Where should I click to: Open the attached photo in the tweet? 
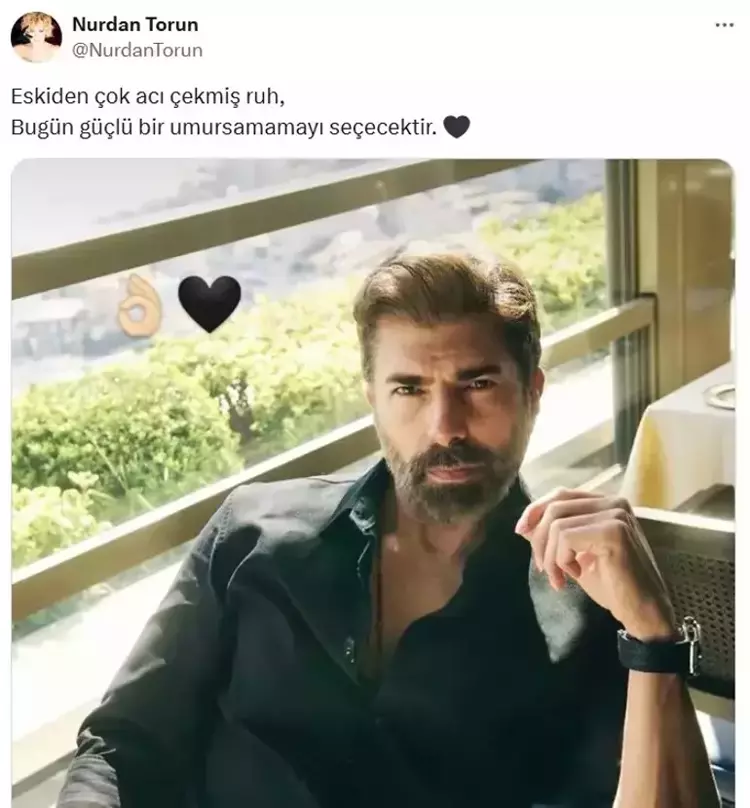click(372, 482)
